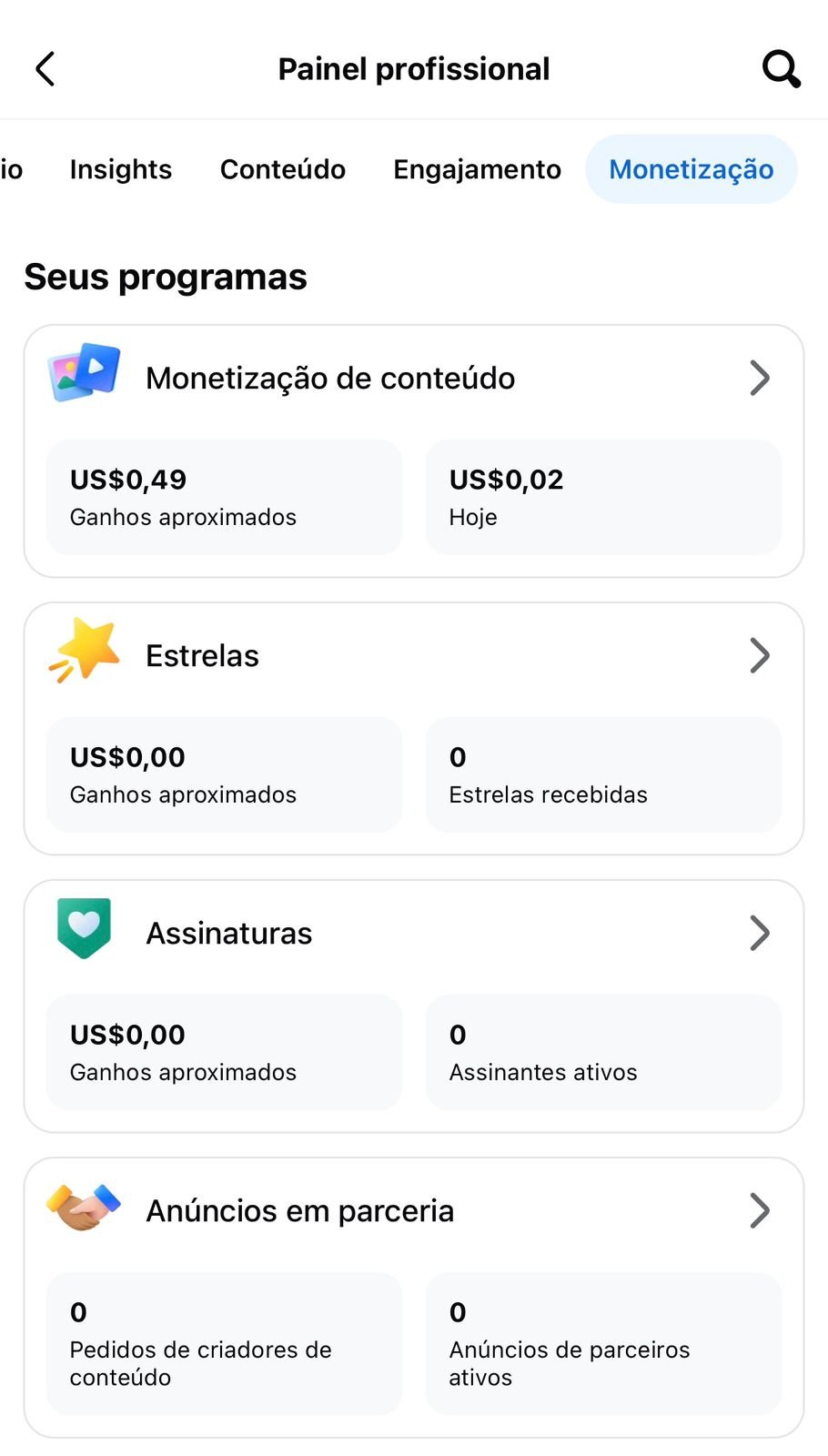Open the search magnifier icon
828x1456 pixels.
click(781, 69)
